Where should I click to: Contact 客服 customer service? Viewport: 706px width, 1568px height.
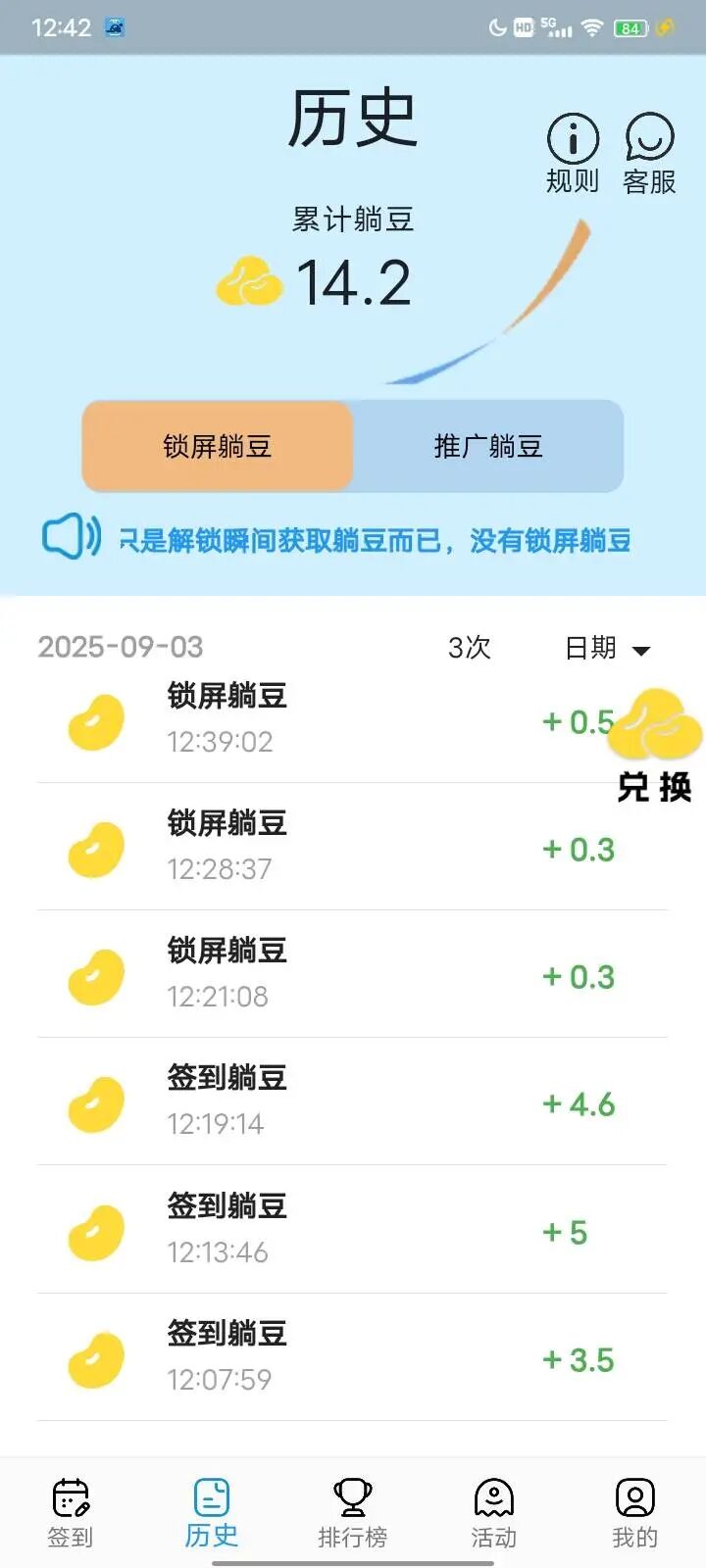[649, 154]
